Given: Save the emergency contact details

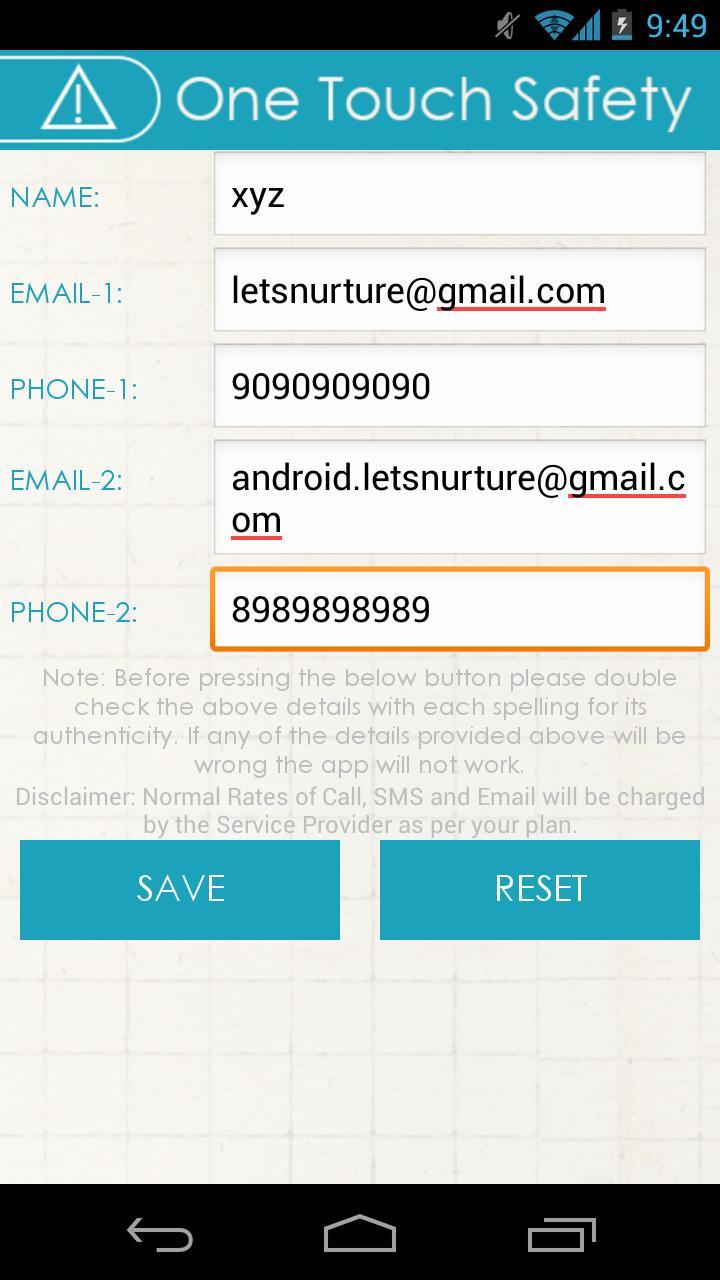Looking at the screenshot, I should (180, 889).
